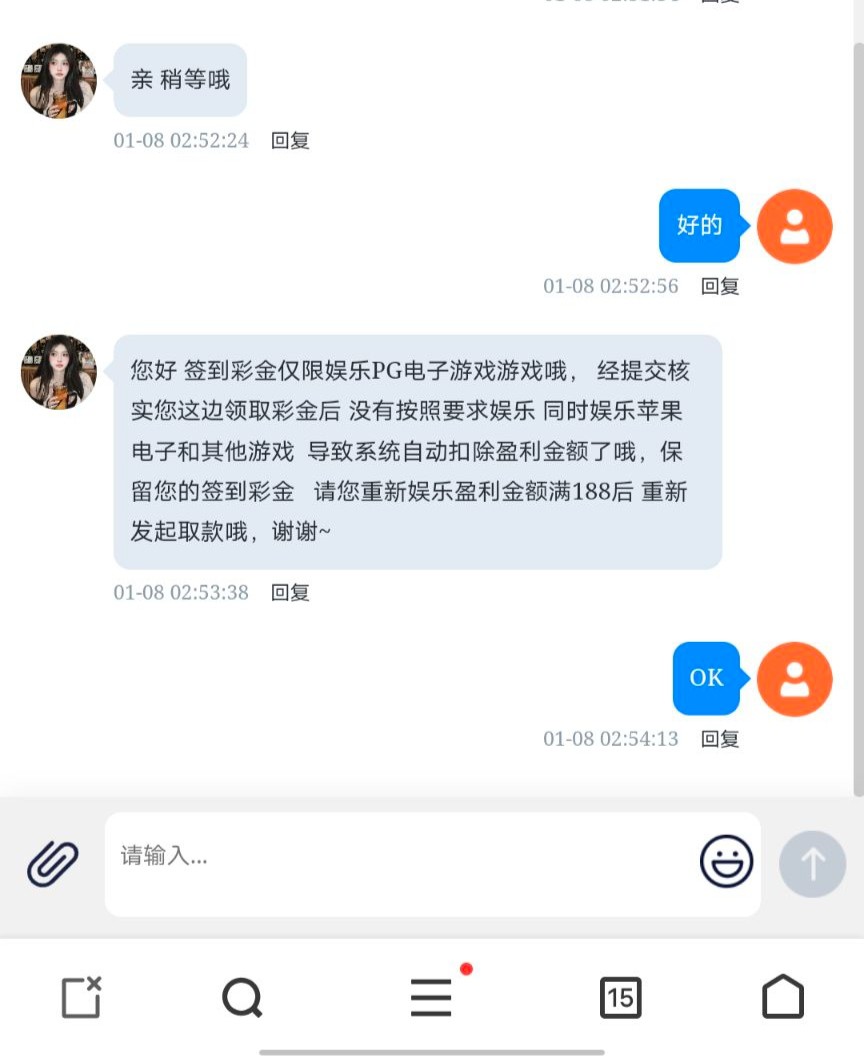The height and width of the screenshot is (1056, 864).
Task: Reply to the OK message
Action: [x=719, y=739]
